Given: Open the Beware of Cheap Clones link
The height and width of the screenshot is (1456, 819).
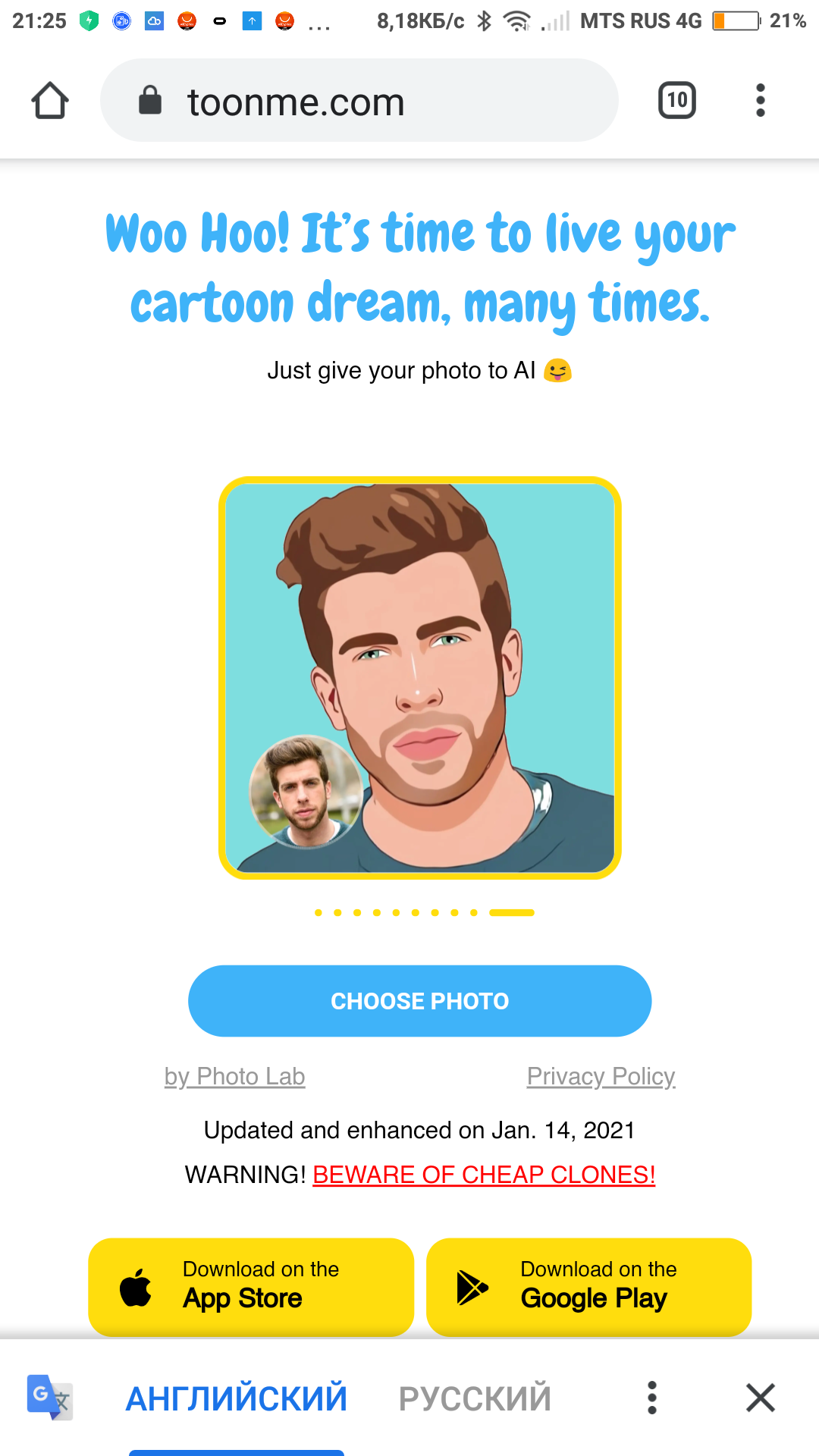Looking at the screenshot, I should [x=484, y=1175].
